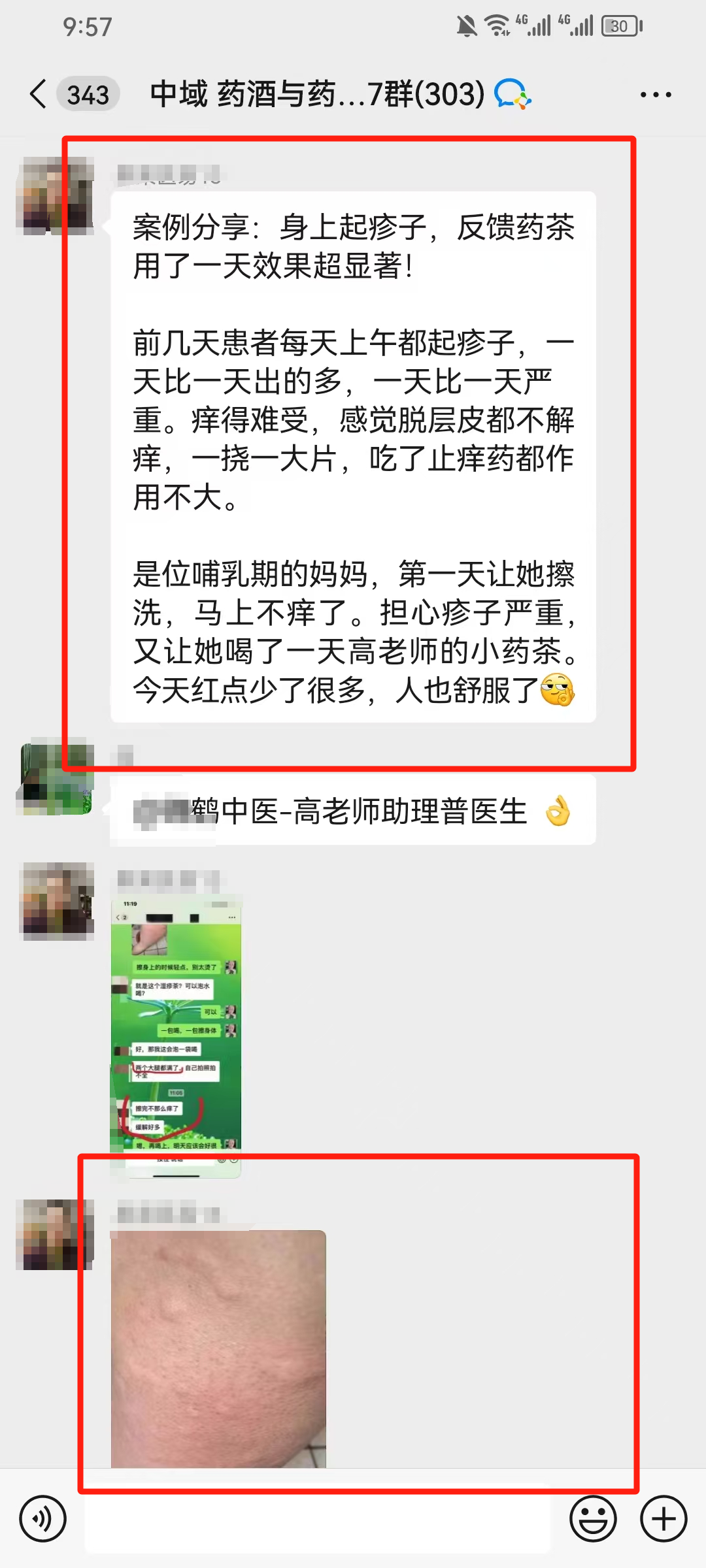The width and height of the screenshot is (706, 1568).
Task: View the skin rash photo message
Action: pyautogui.click(x=218, y=1349)
